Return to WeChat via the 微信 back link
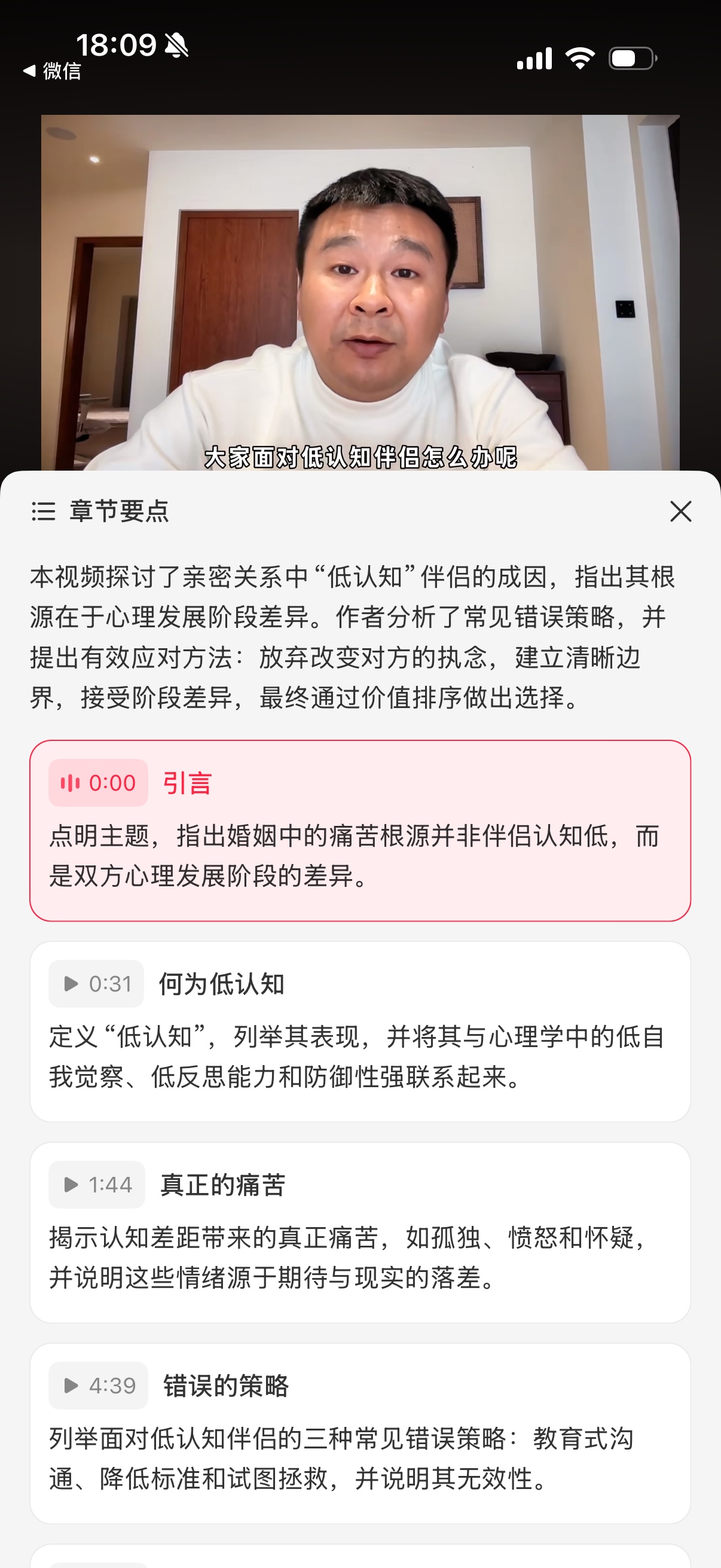Screen dimensions: 721x1568 coord(53,71)
